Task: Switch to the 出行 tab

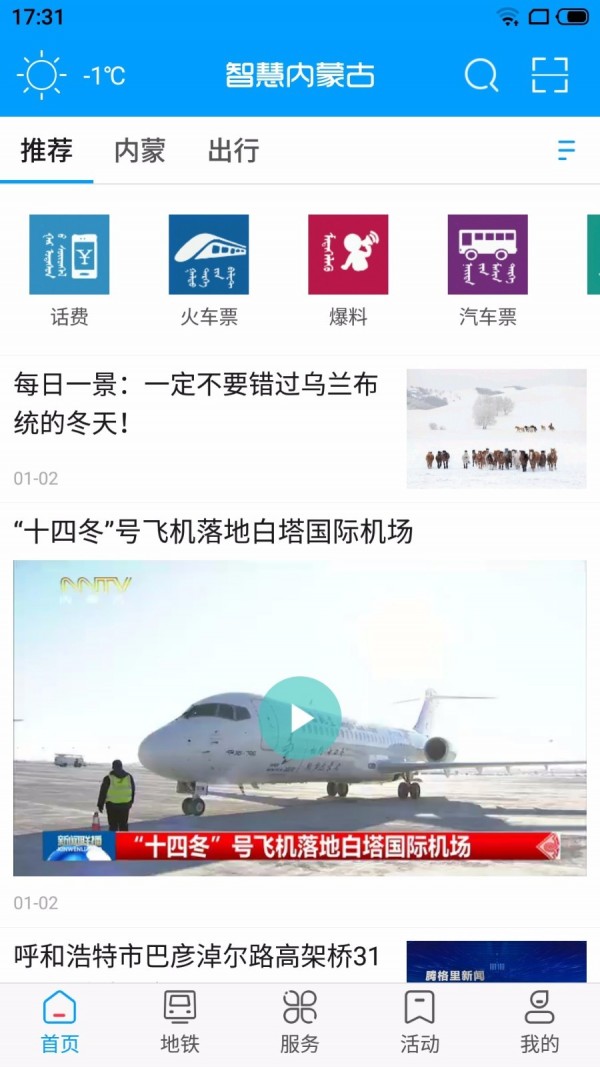Action: pos(233,151)
